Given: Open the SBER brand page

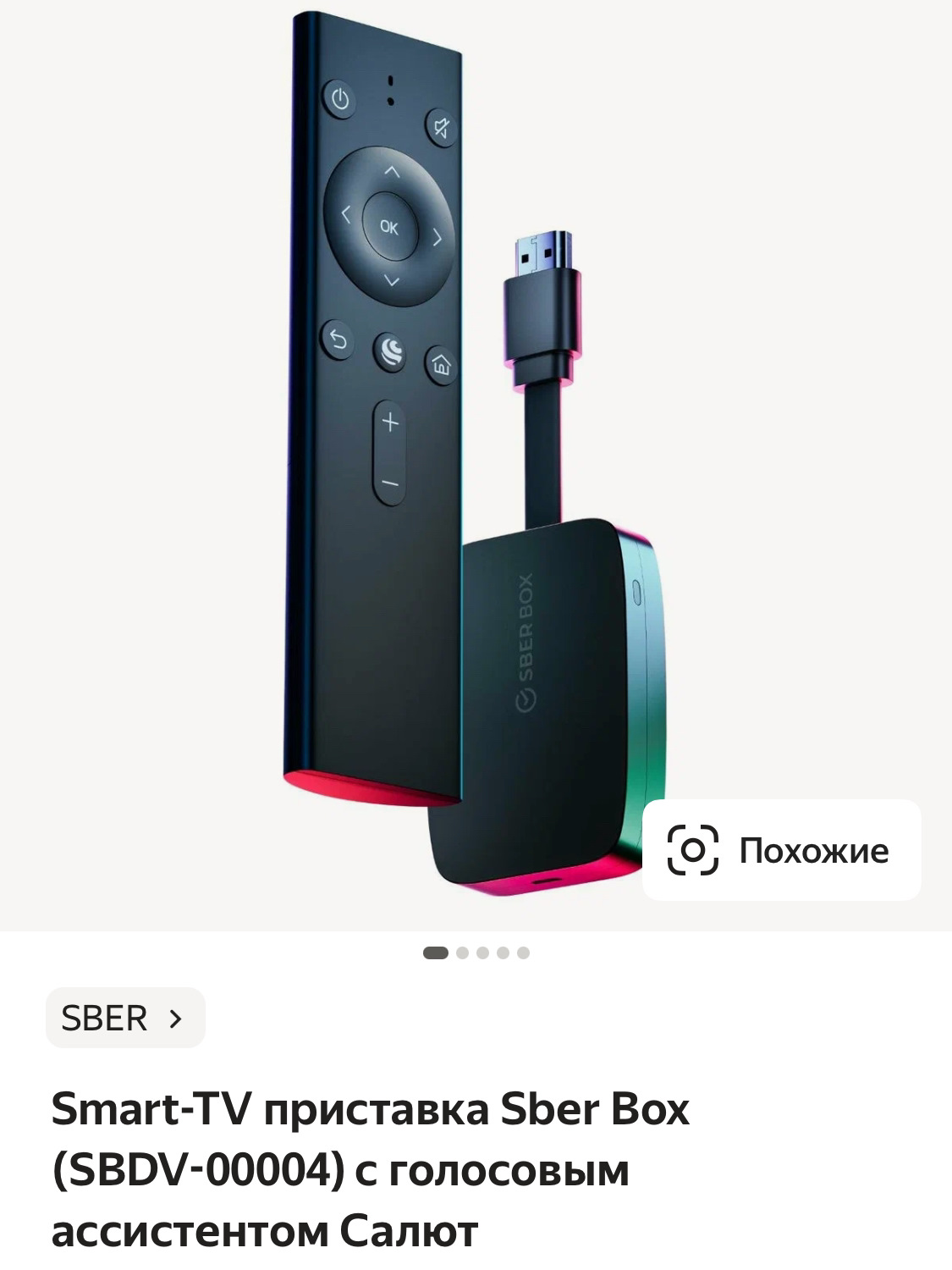Looking at the screenshot, I should 125,1018.
